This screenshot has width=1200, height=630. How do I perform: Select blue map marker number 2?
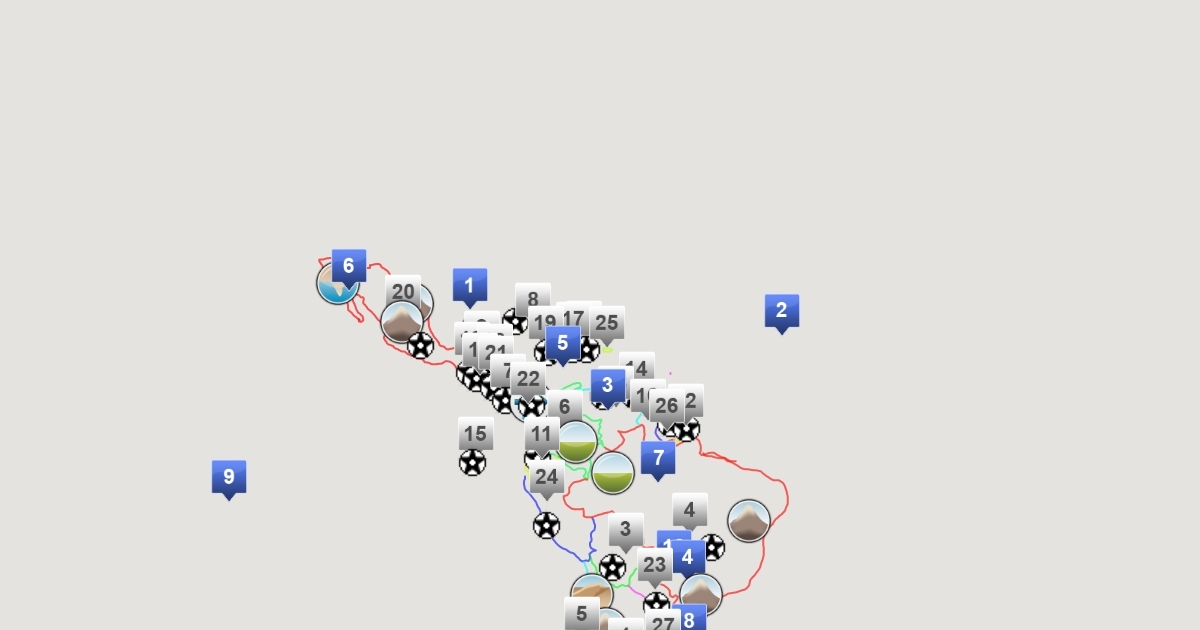pos(781,311)
